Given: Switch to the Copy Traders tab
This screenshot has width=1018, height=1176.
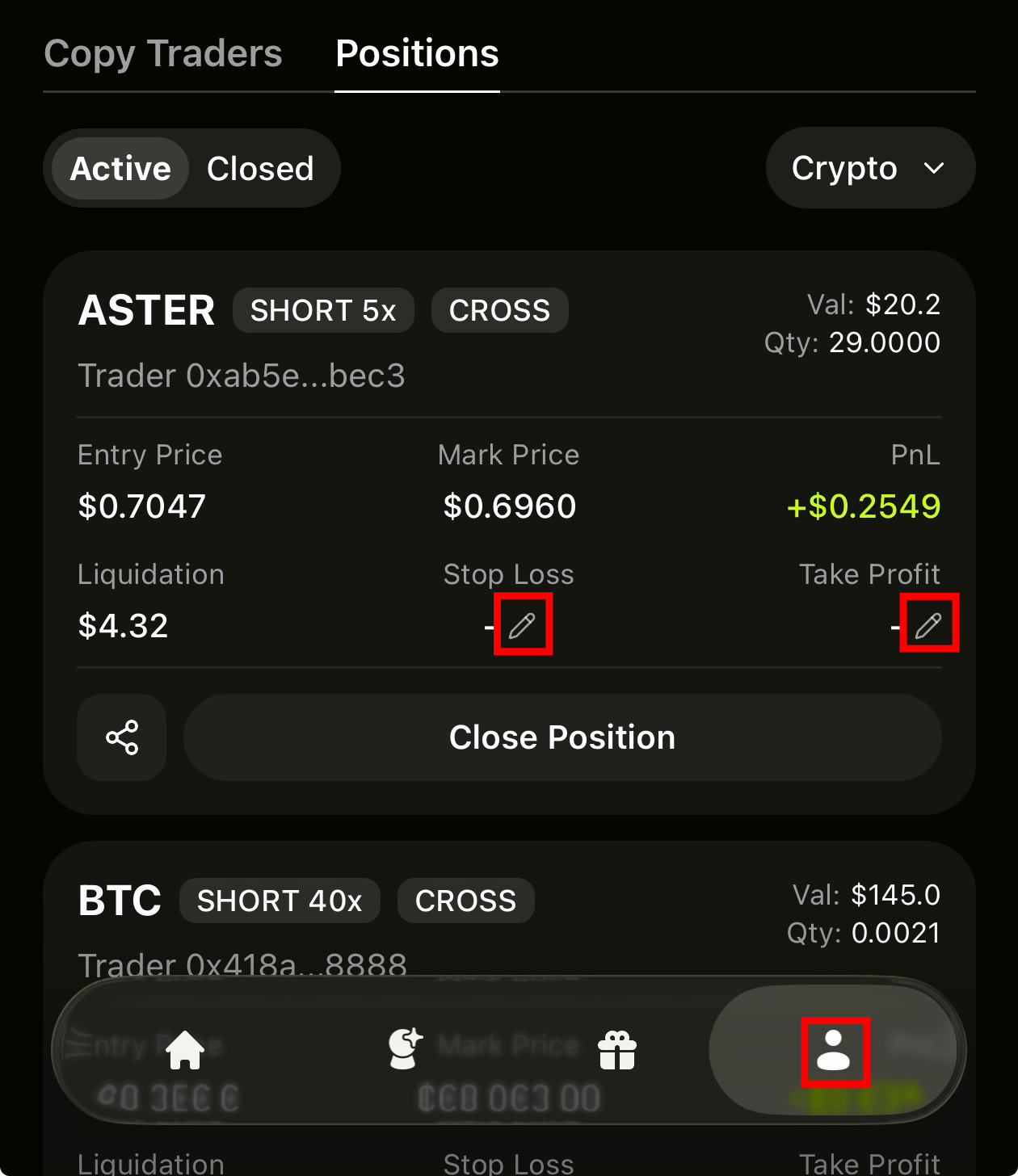Looking at the screenshot, I should pyautogui.click(x=163, y=54).
